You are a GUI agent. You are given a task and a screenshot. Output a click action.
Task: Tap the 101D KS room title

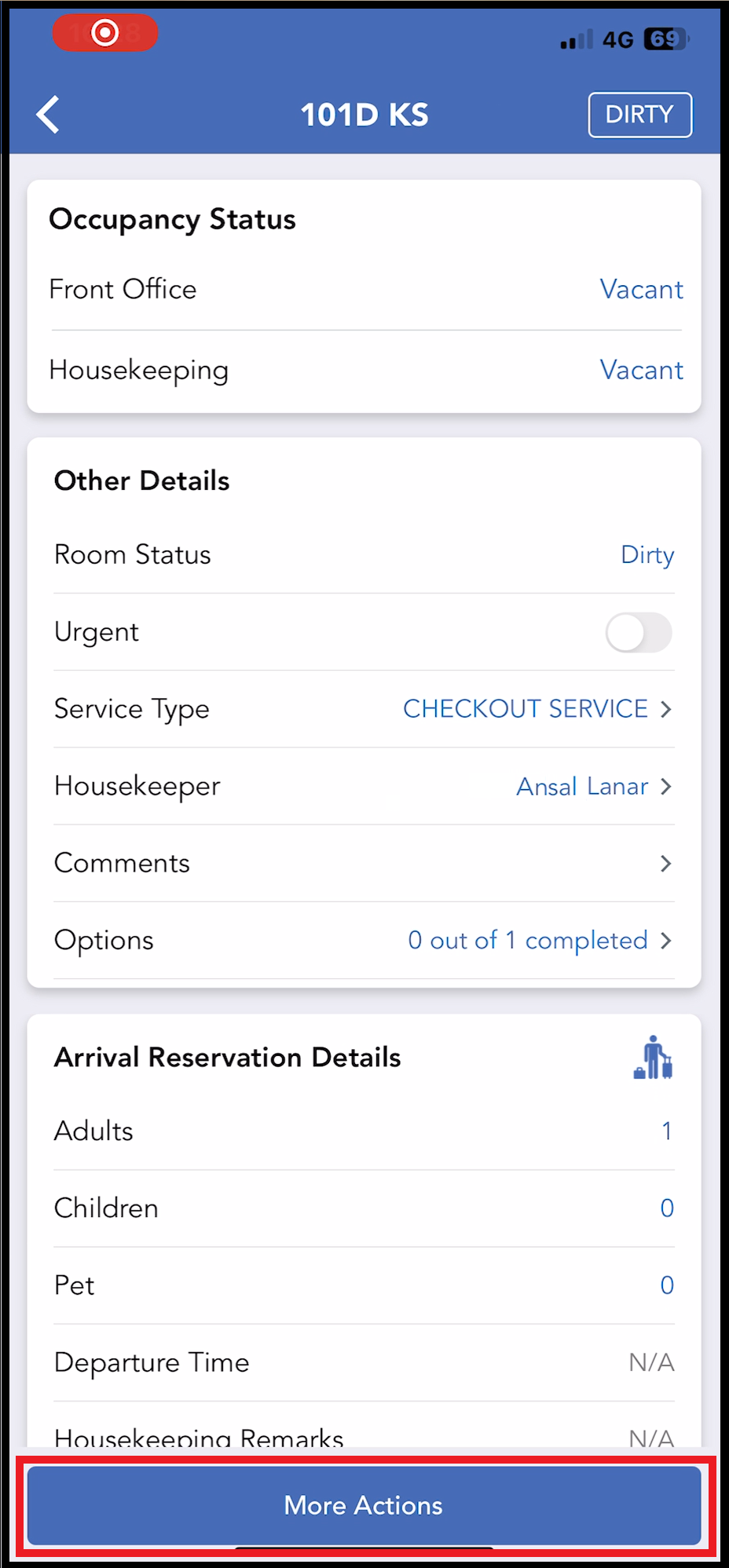(x=364, y=114)
